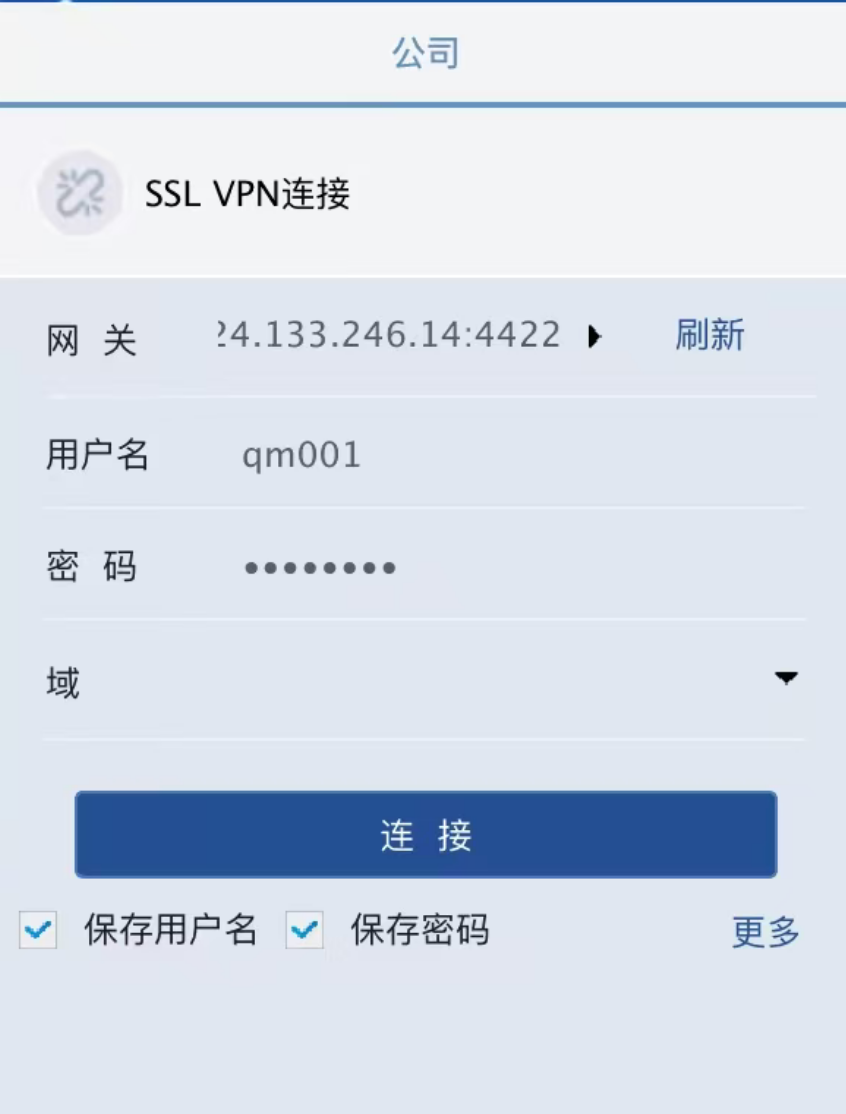Uncheck 保存用户名 checkbox
This screenshot has height=1114, width=846.
[38, 931]
